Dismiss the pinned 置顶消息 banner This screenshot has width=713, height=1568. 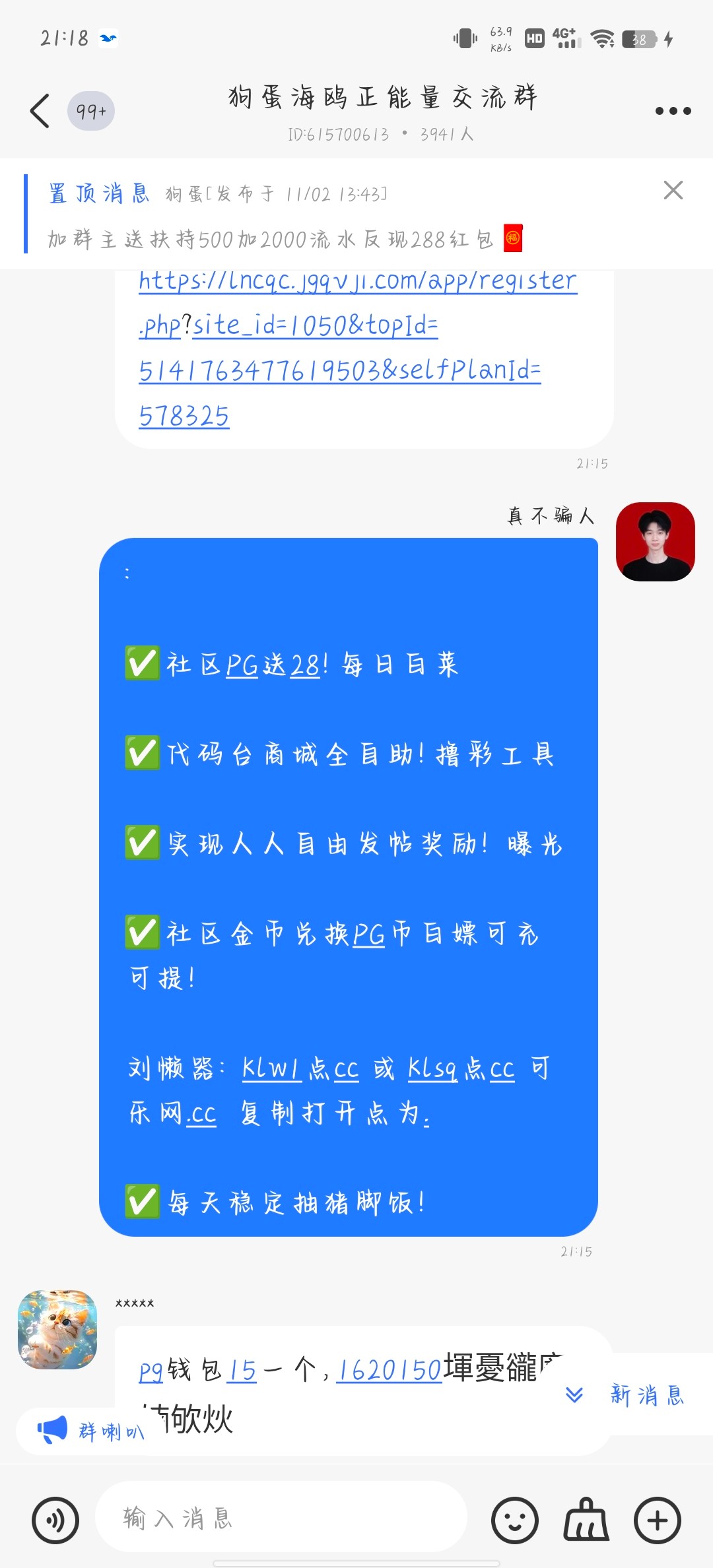click(x=673, y=191)
